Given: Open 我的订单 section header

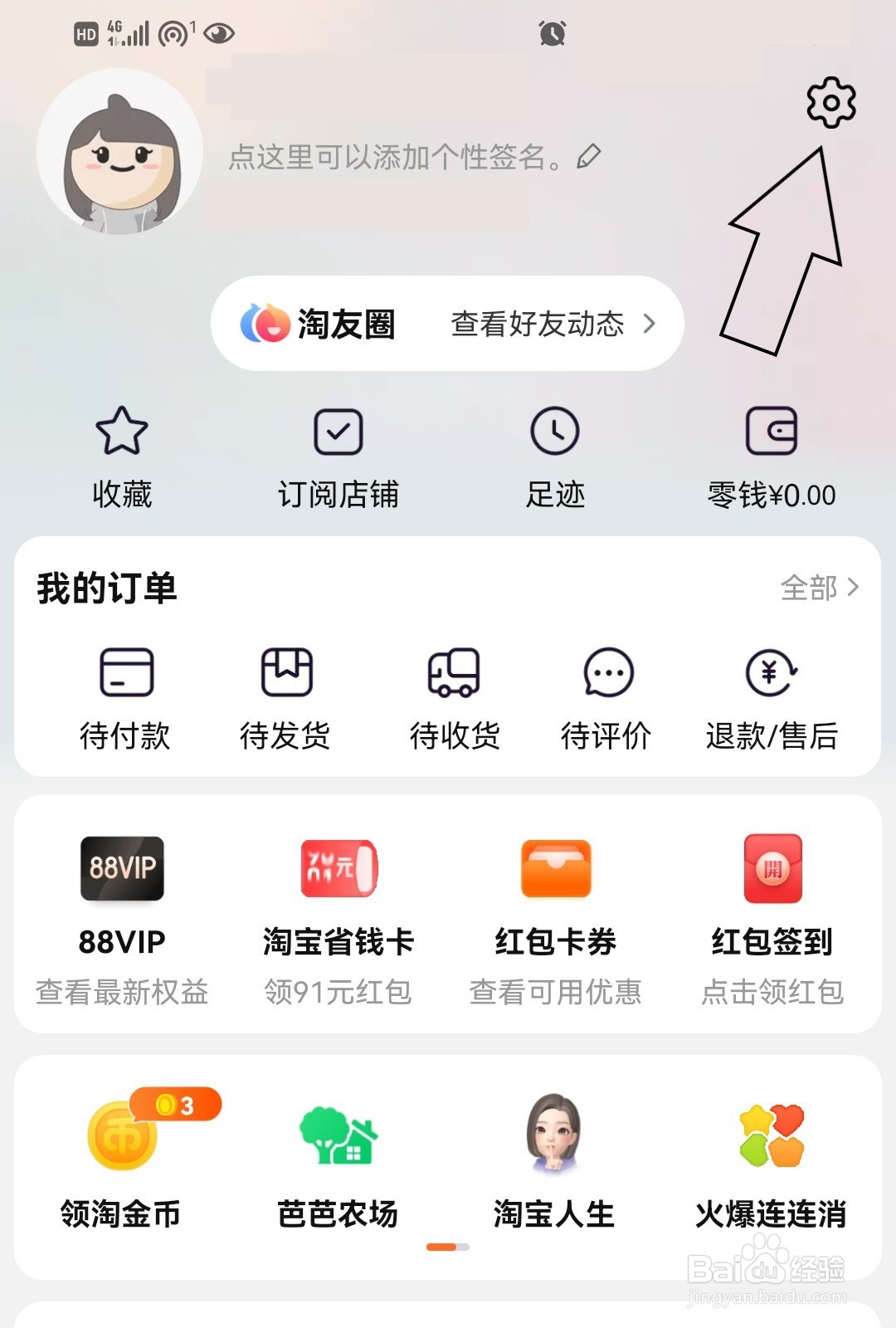Looking at the screenshot, I should [x=104, y=589].
